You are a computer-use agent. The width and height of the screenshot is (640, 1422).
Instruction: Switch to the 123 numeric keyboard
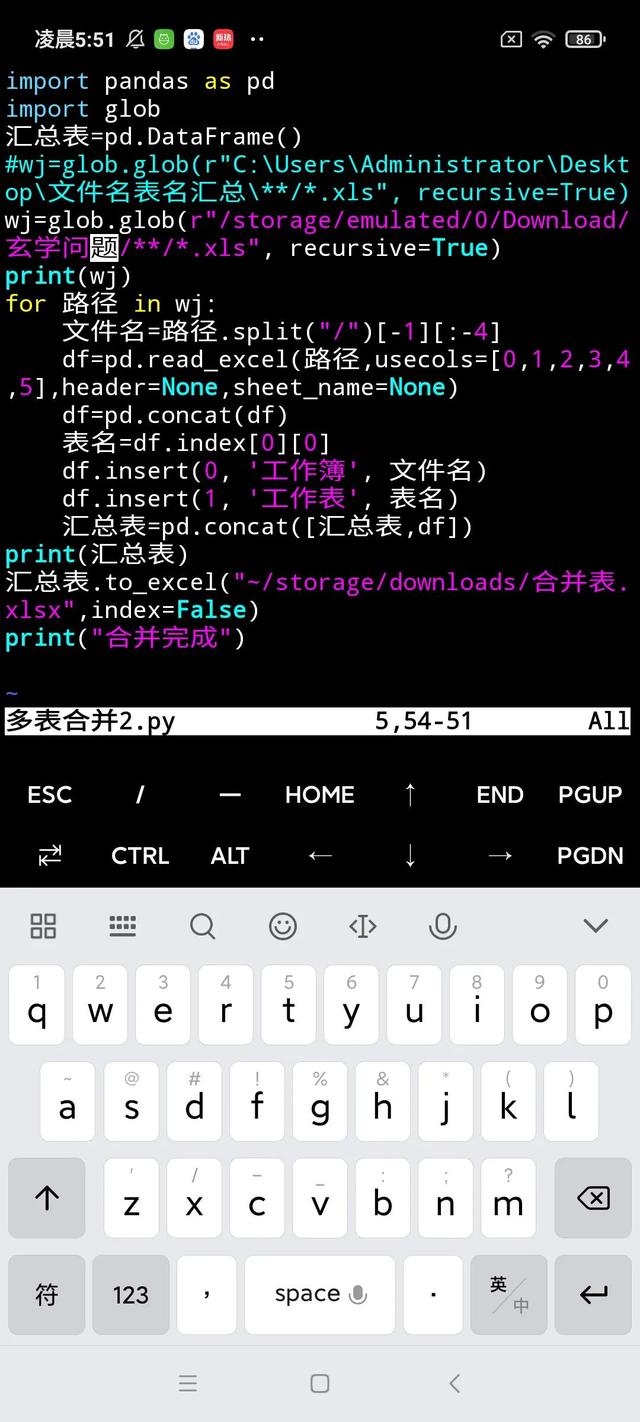tap(130, 1295)
